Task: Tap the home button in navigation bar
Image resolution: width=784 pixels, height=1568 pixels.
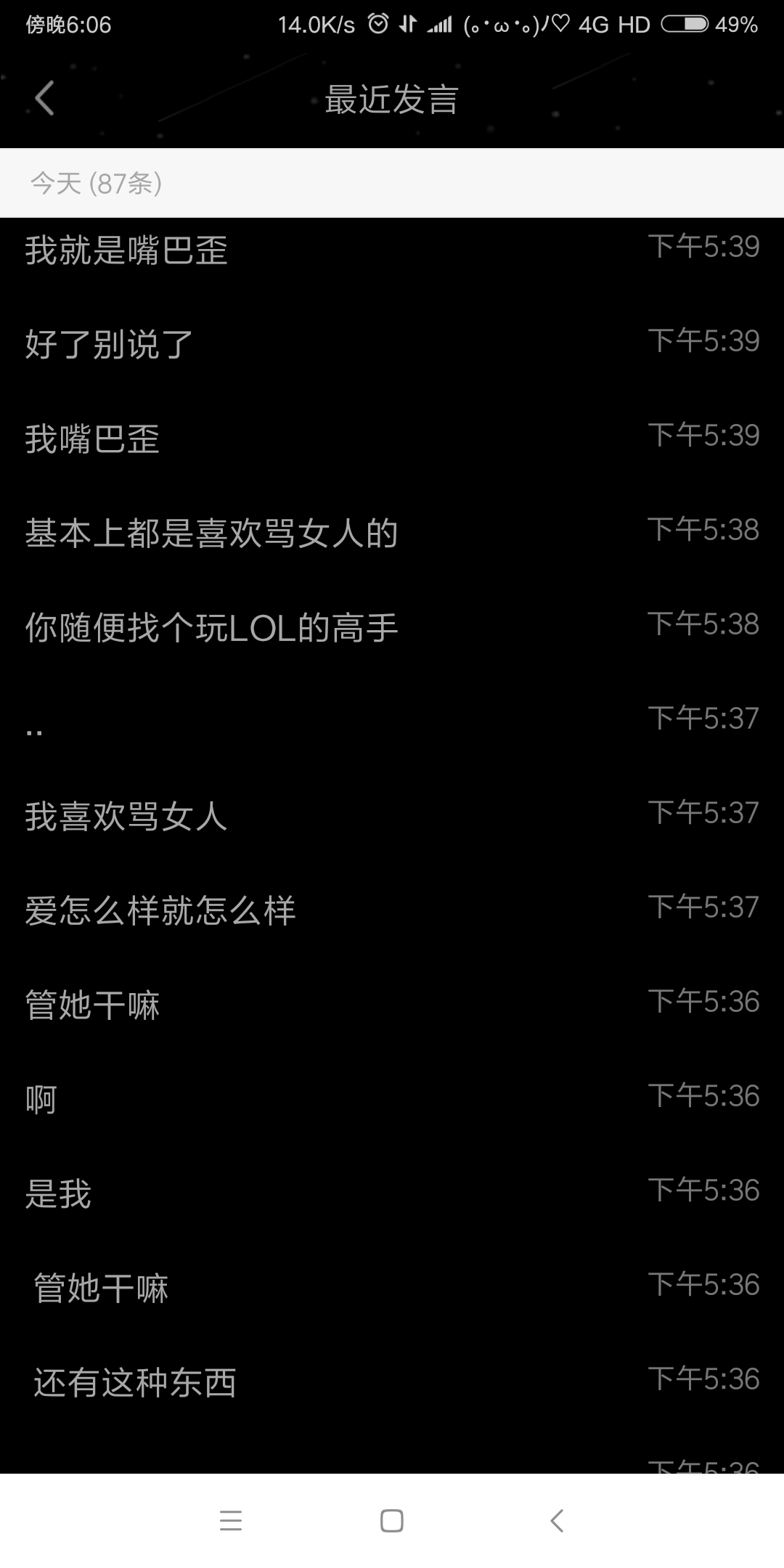Action: 392,1522
